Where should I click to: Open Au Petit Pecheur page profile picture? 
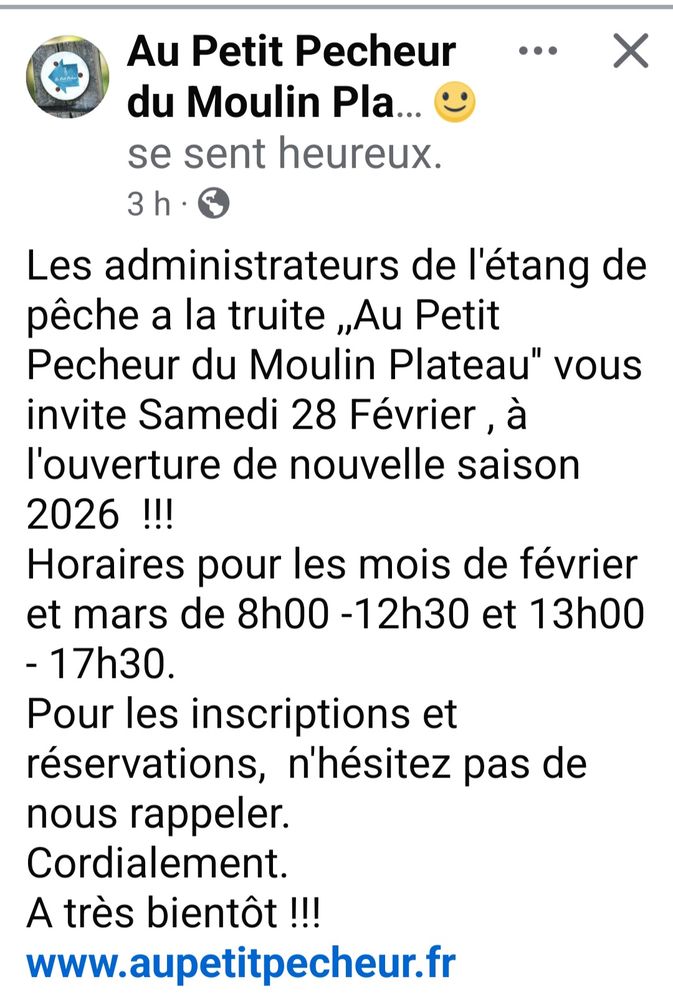67,77
